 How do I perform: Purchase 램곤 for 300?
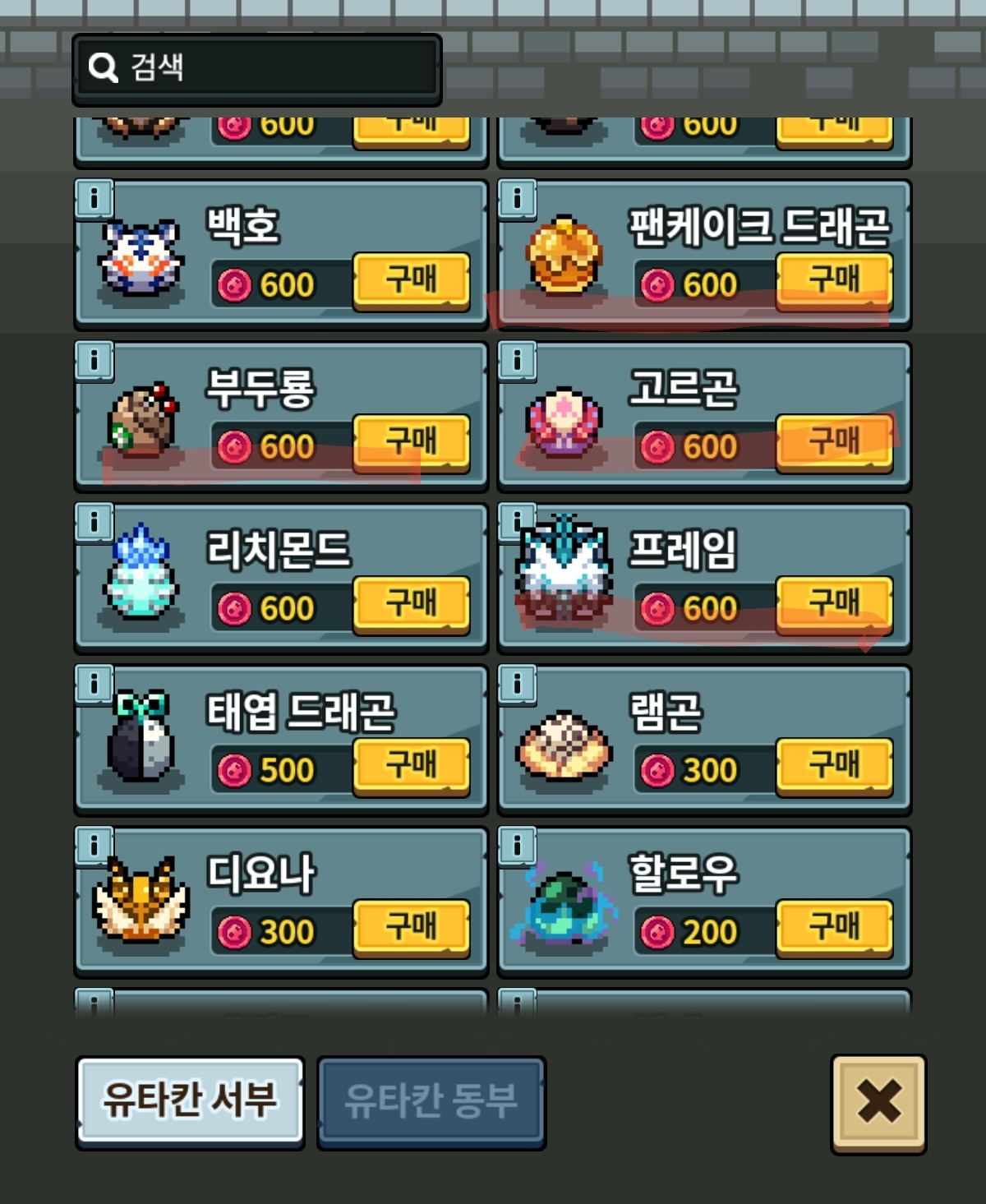(x=834, y=766)
